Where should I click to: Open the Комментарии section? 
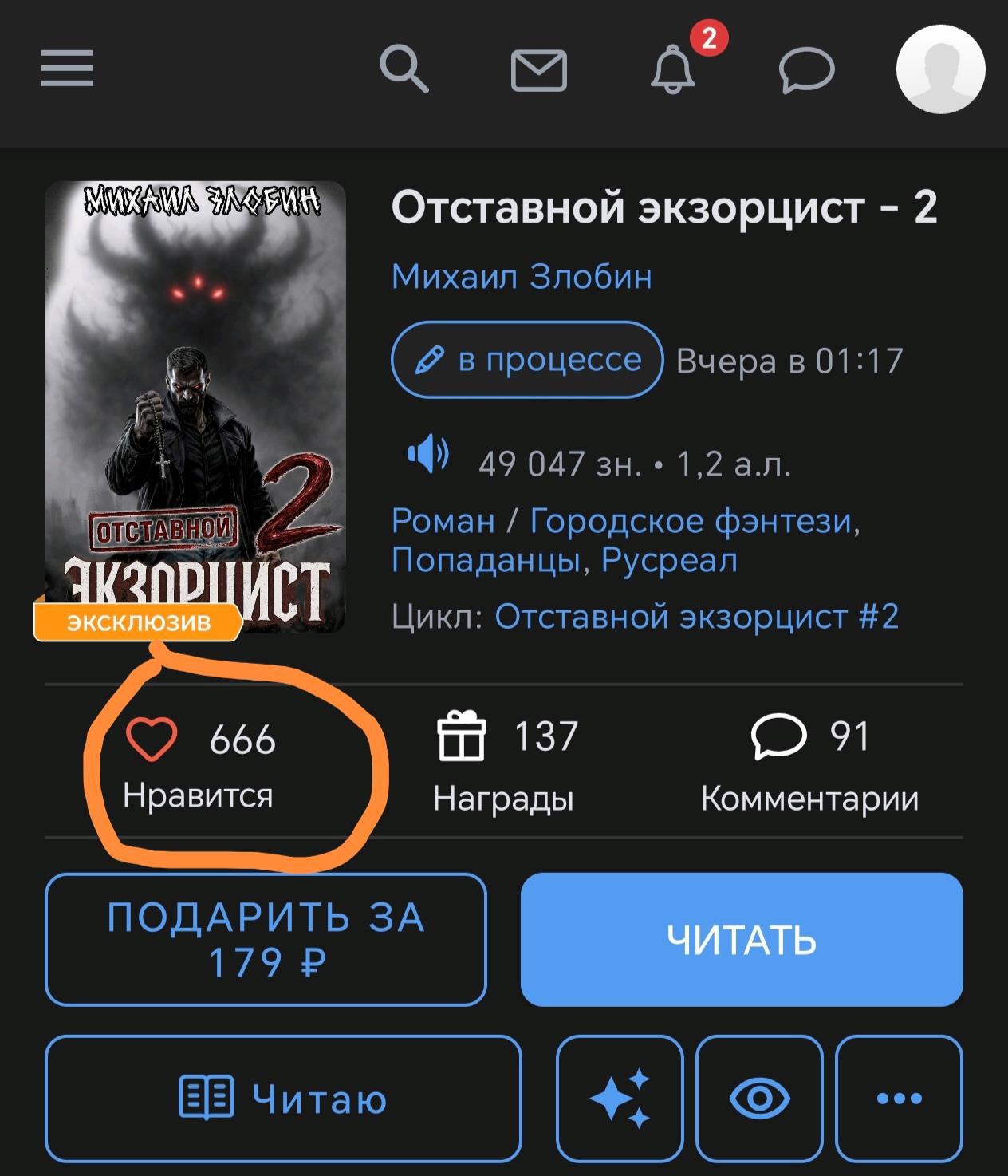[809, 764]
